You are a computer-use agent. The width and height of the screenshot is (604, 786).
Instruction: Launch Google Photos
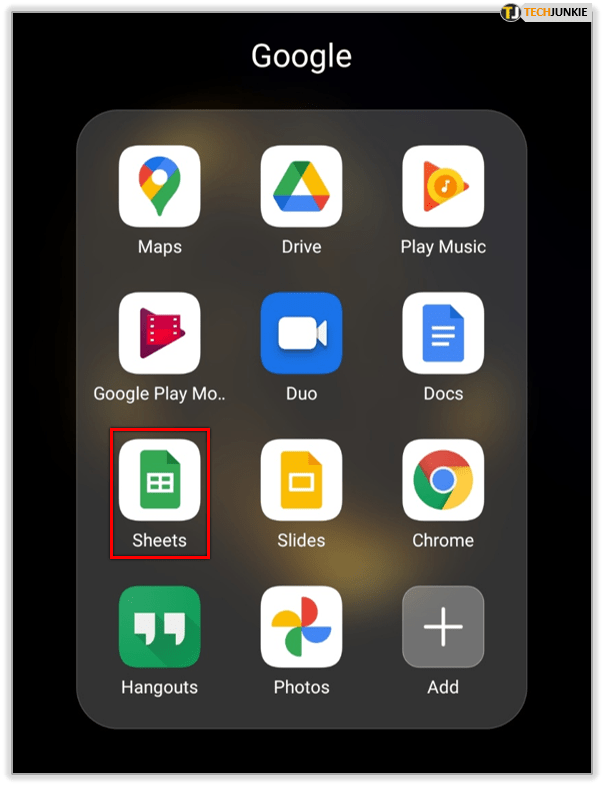tap(301, 627)
